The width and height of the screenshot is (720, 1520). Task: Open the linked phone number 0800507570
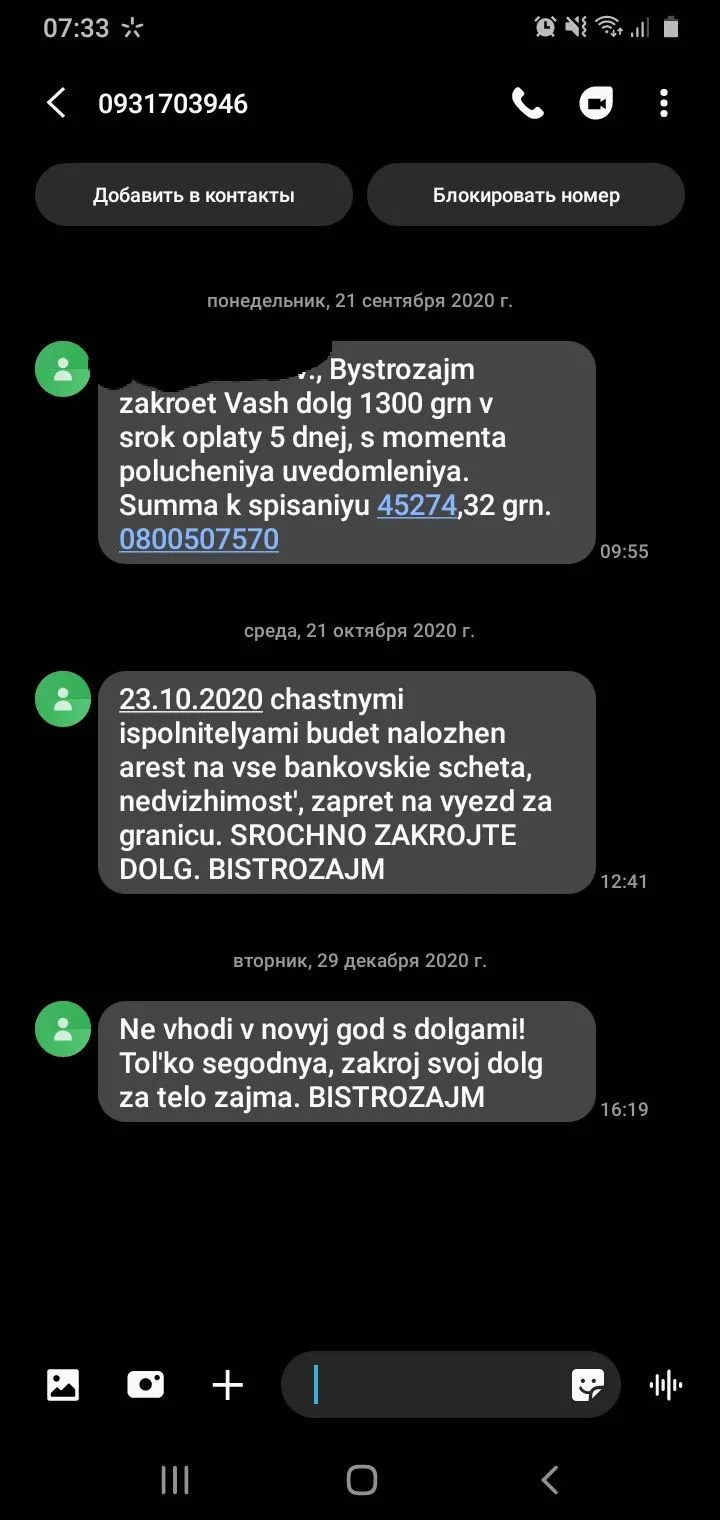199,540
